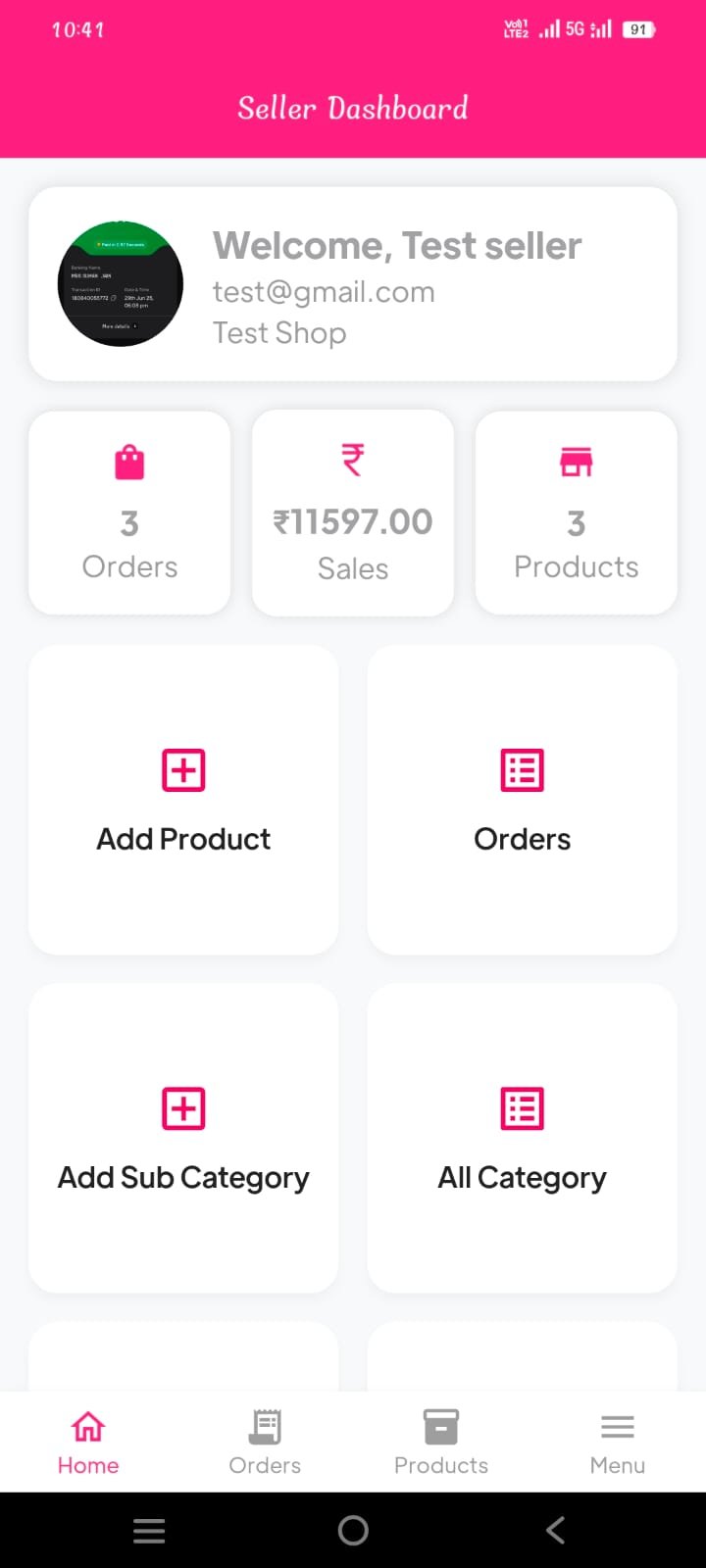
Task: Click the list icon on the Orders card
Action: [x=522, y=769]
